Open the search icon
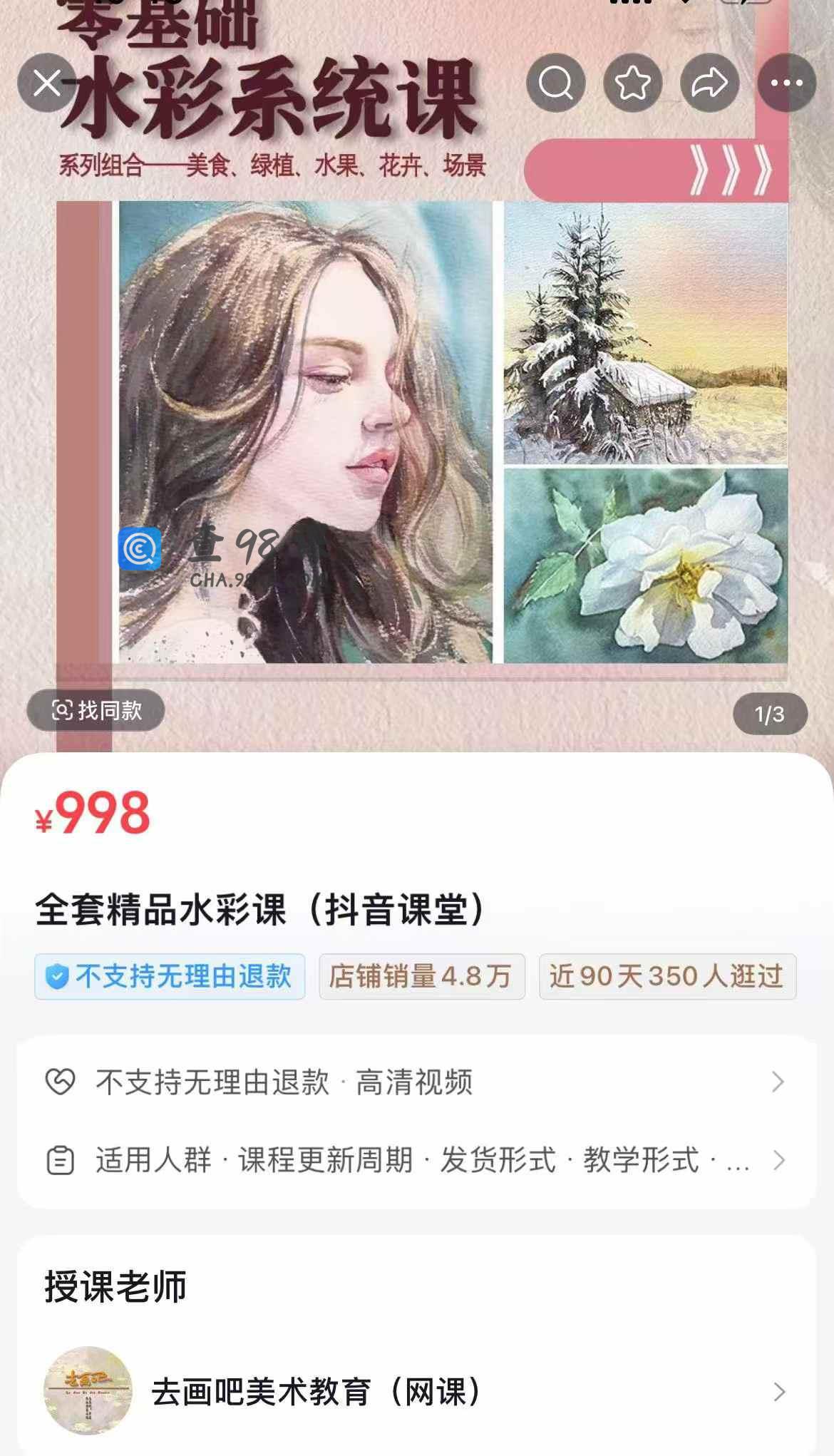 (x=556, y=83)
